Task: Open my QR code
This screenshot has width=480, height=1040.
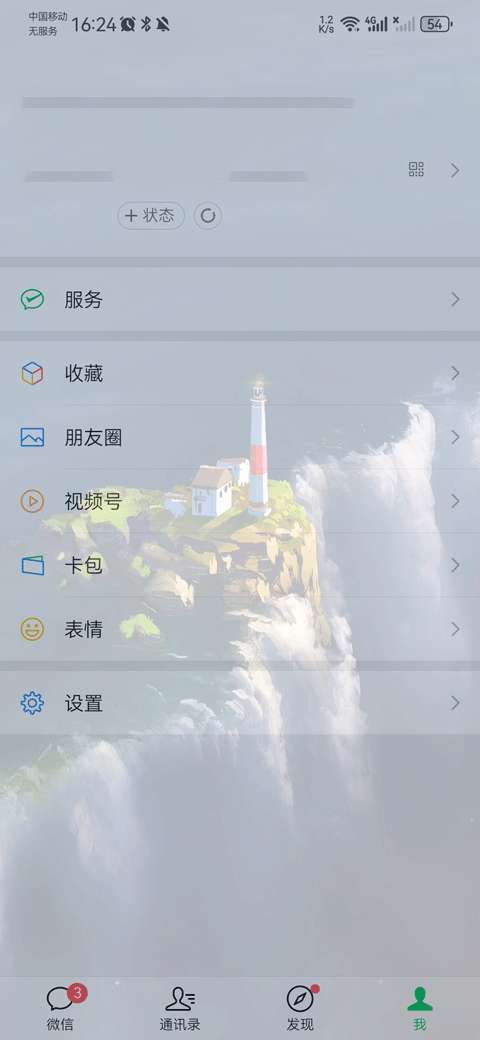Action: pos(416,170)
